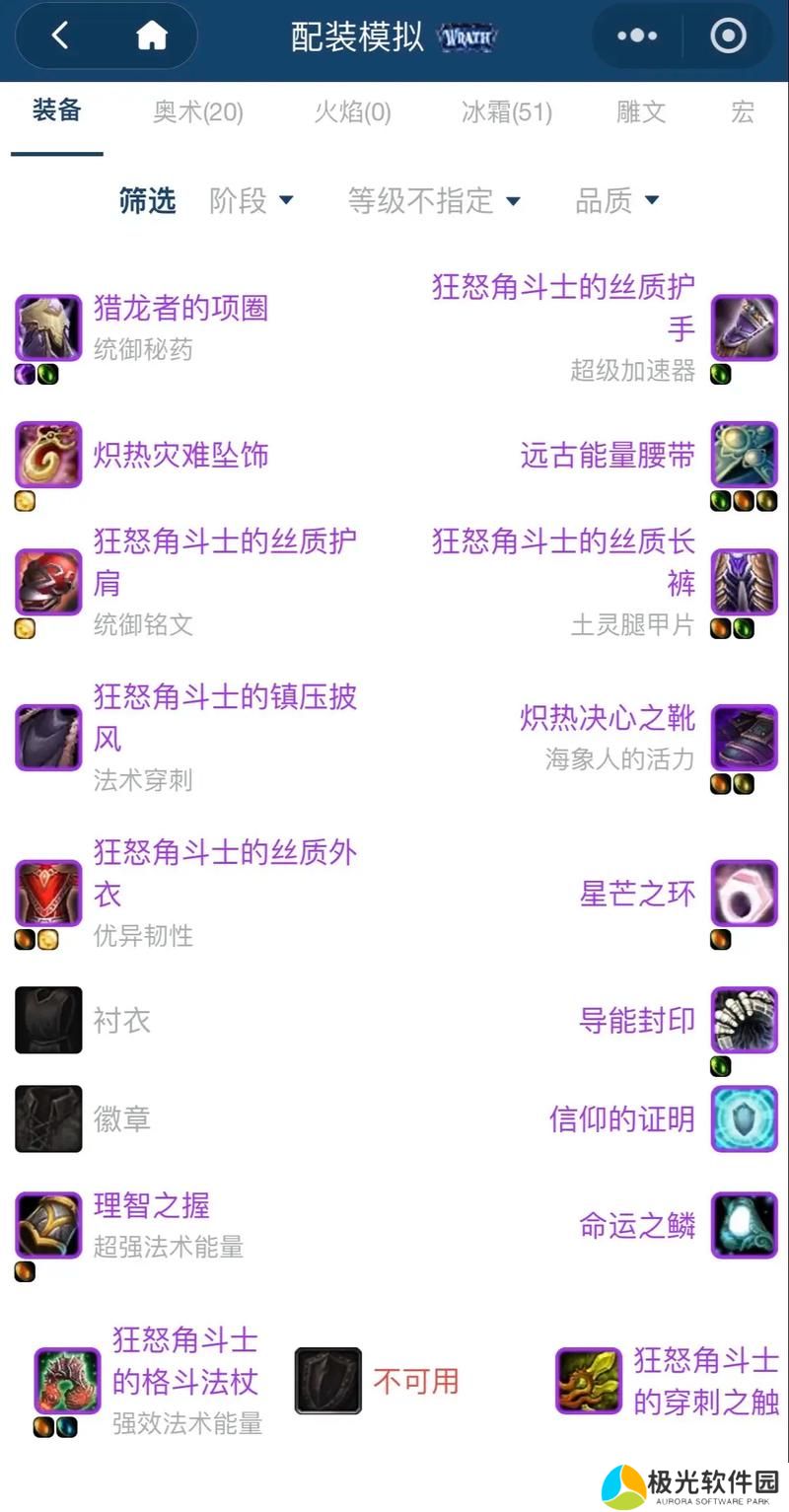789x1512 pixels.
Task: Select the 理智之握 wrist item
Action: pyautogui.click(x=151, y=1205)
